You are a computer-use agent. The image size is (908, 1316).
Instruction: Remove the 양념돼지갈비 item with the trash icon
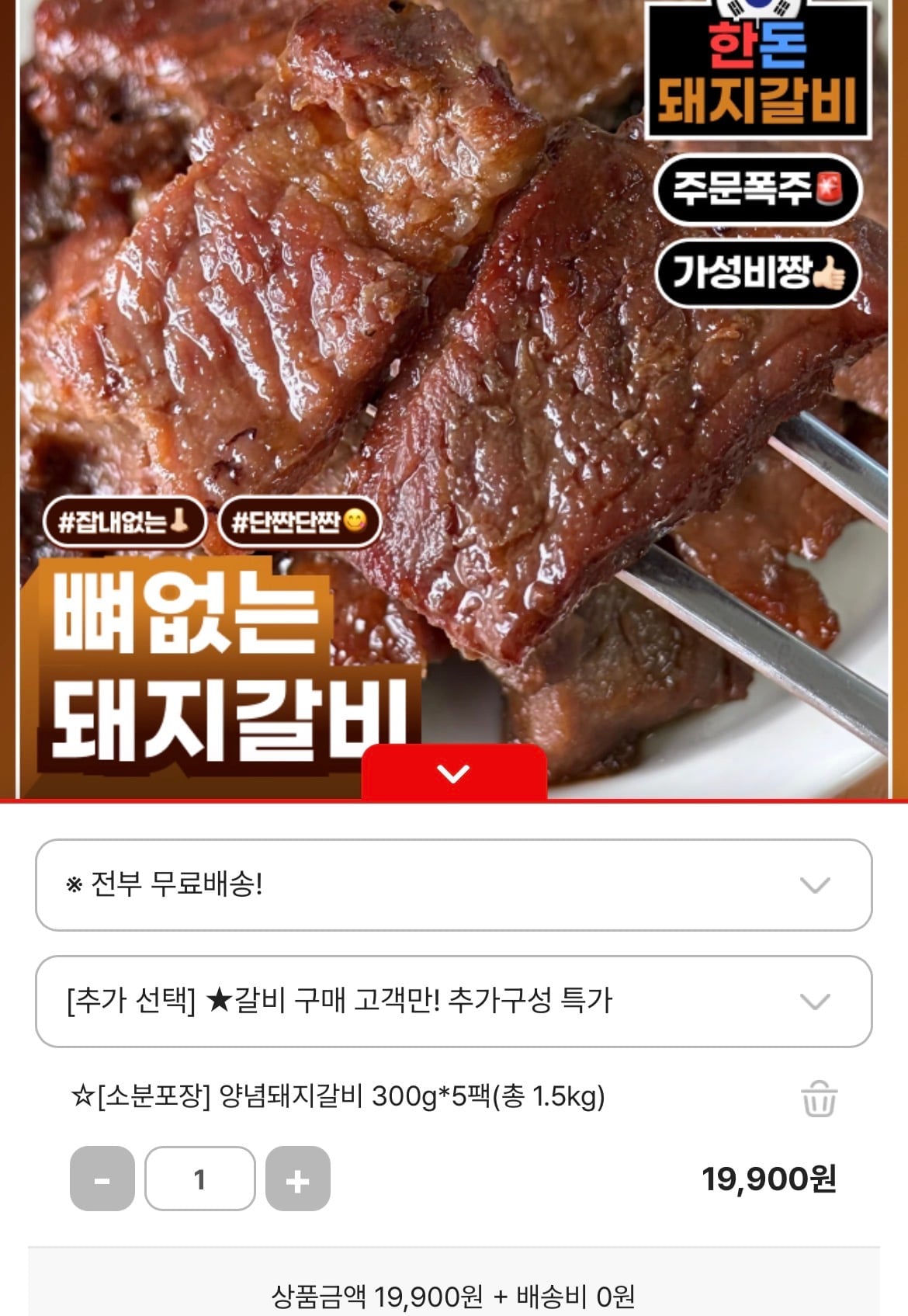(818, 1099)
